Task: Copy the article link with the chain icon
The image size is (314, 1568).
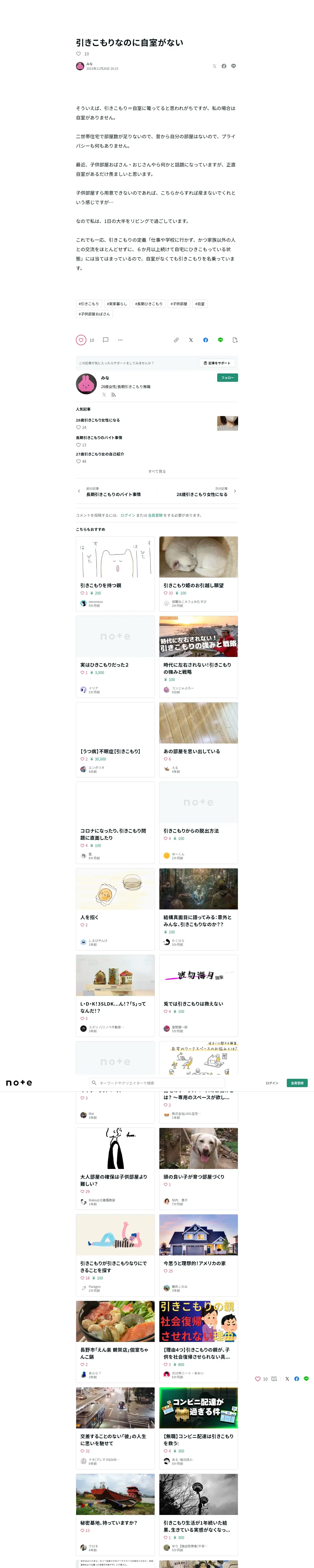Action: pyautogui.click(x=176, y=340)
